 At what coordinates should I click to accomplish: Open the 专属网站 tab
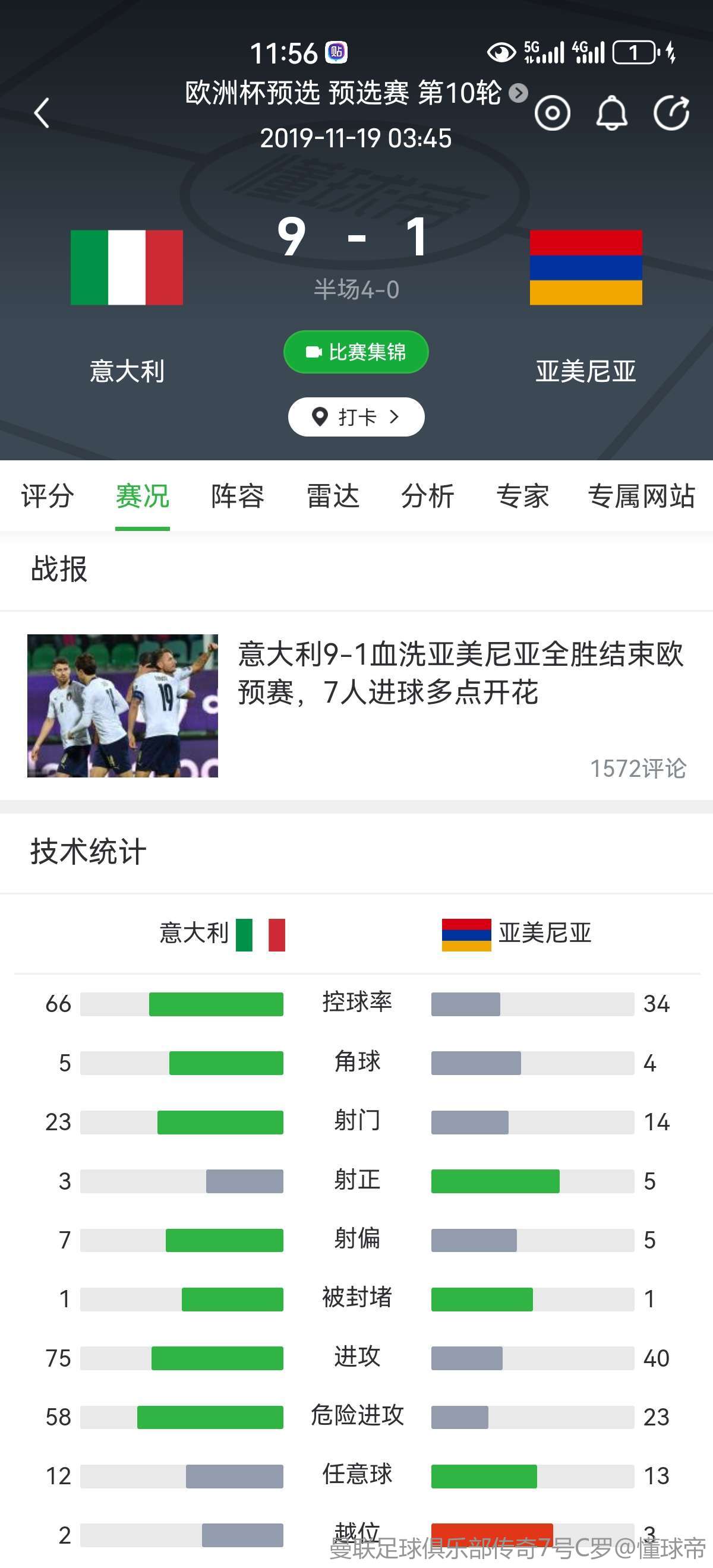coord(641,496)
